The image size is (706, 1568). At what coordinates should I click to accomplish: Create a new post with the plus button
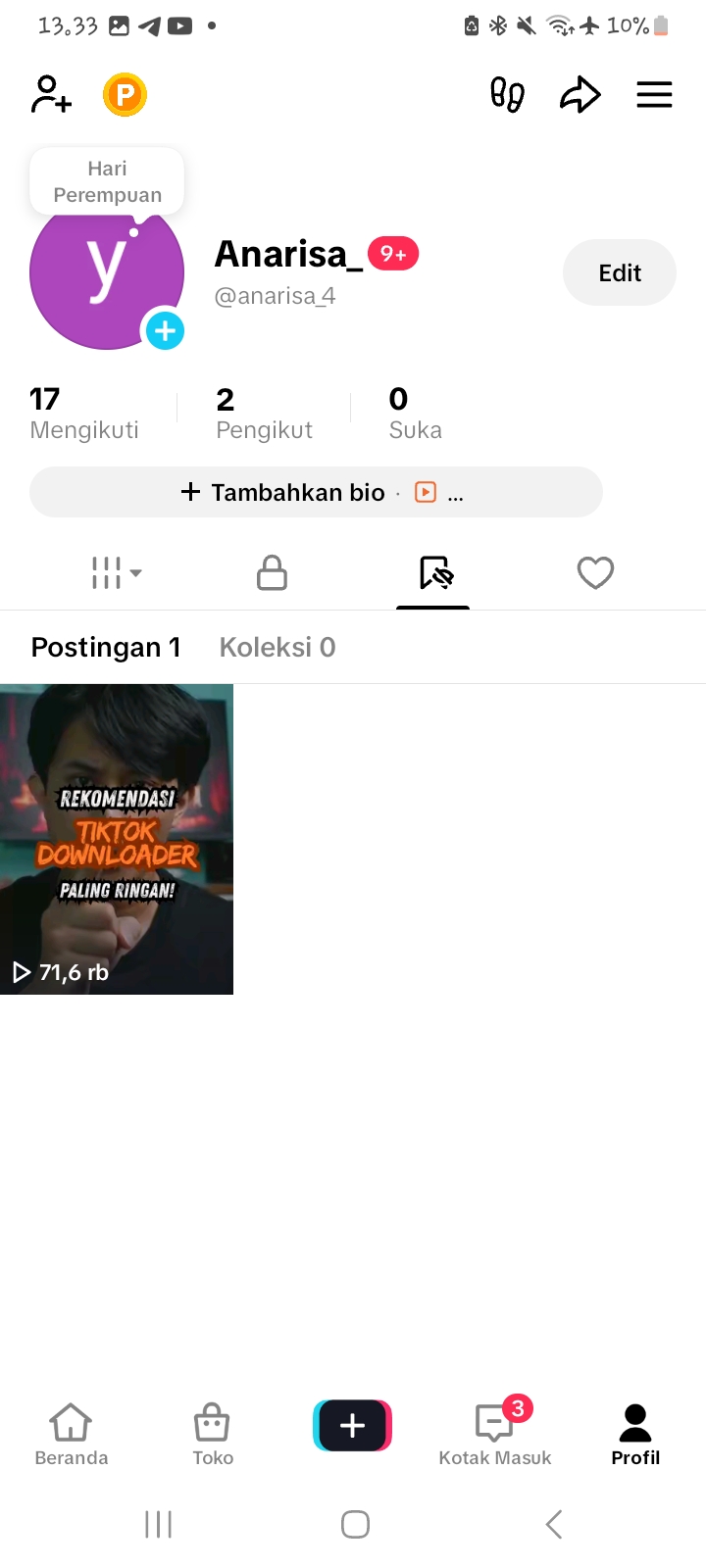(352, 1426)
